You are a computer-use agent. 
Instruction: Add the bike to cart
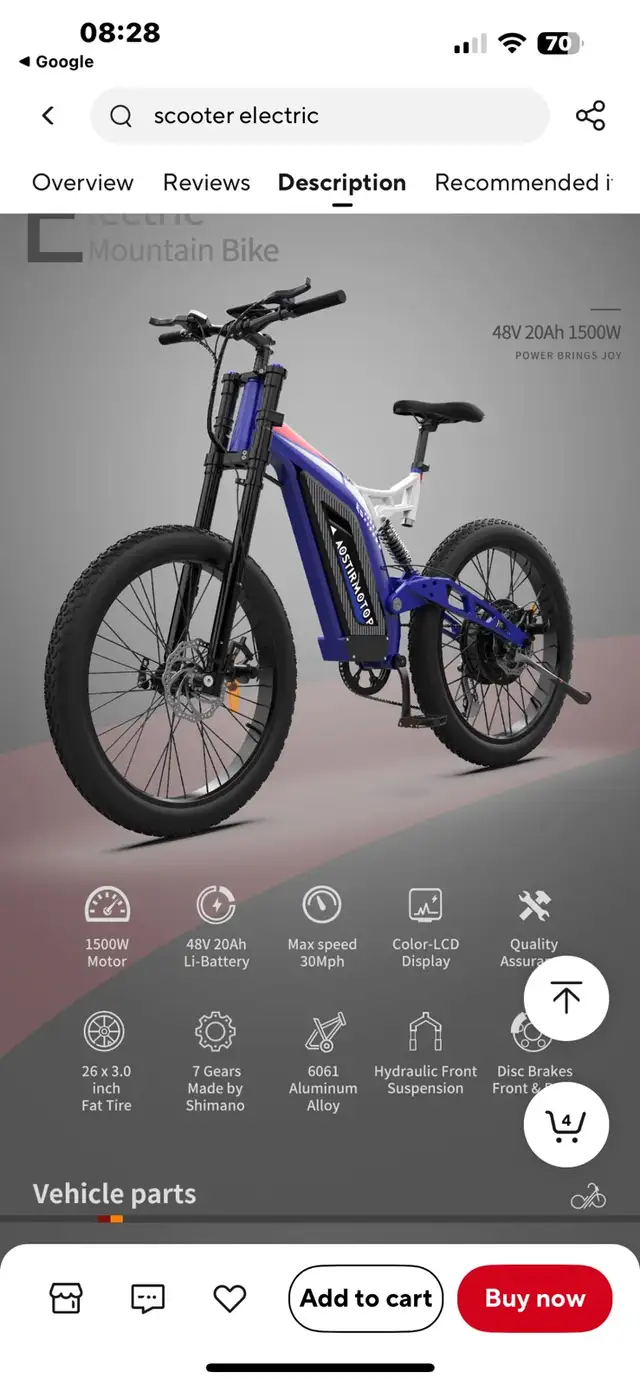tap(366, 1298)
